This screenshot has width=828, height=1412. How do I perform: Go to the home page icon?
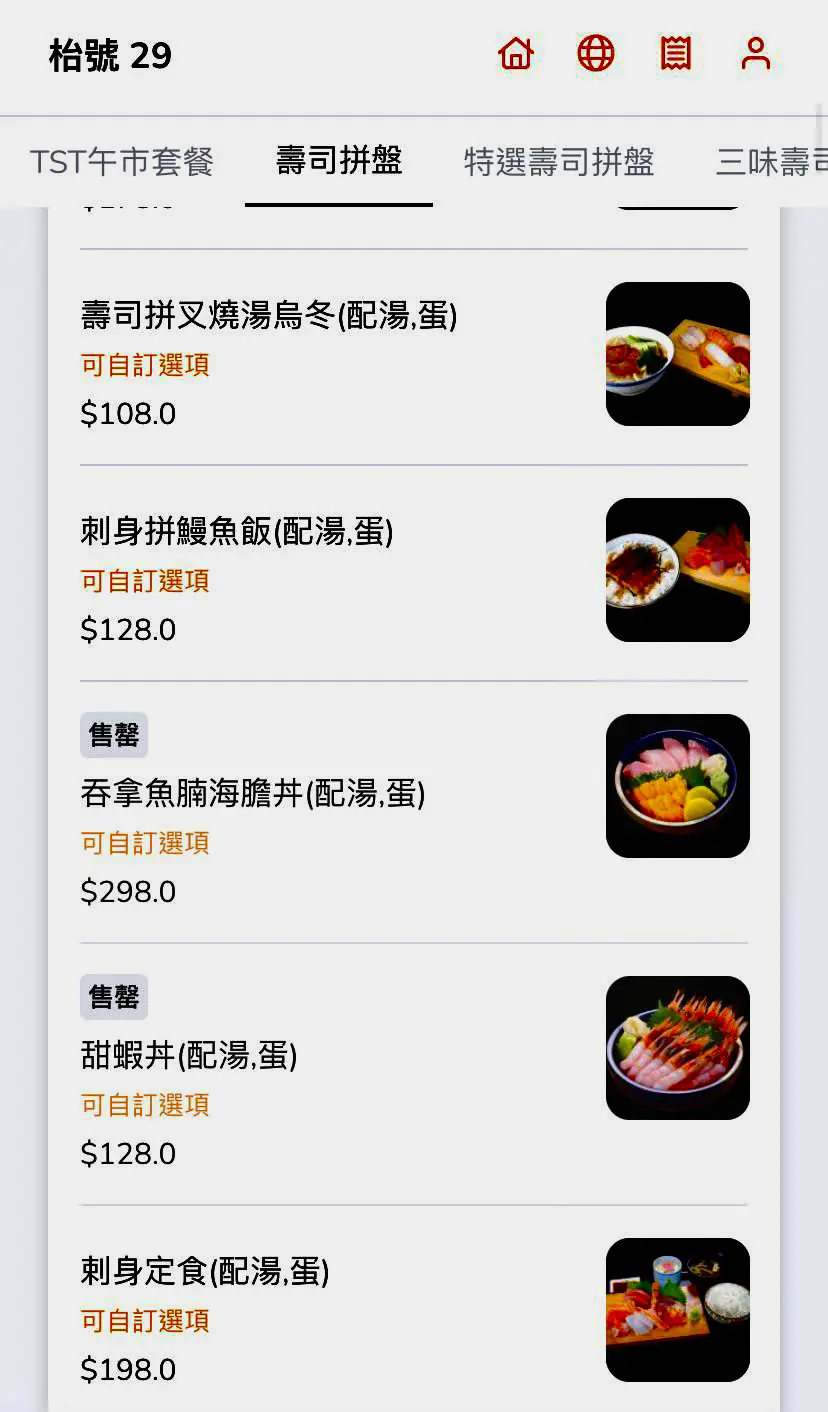tap(516, 54)
